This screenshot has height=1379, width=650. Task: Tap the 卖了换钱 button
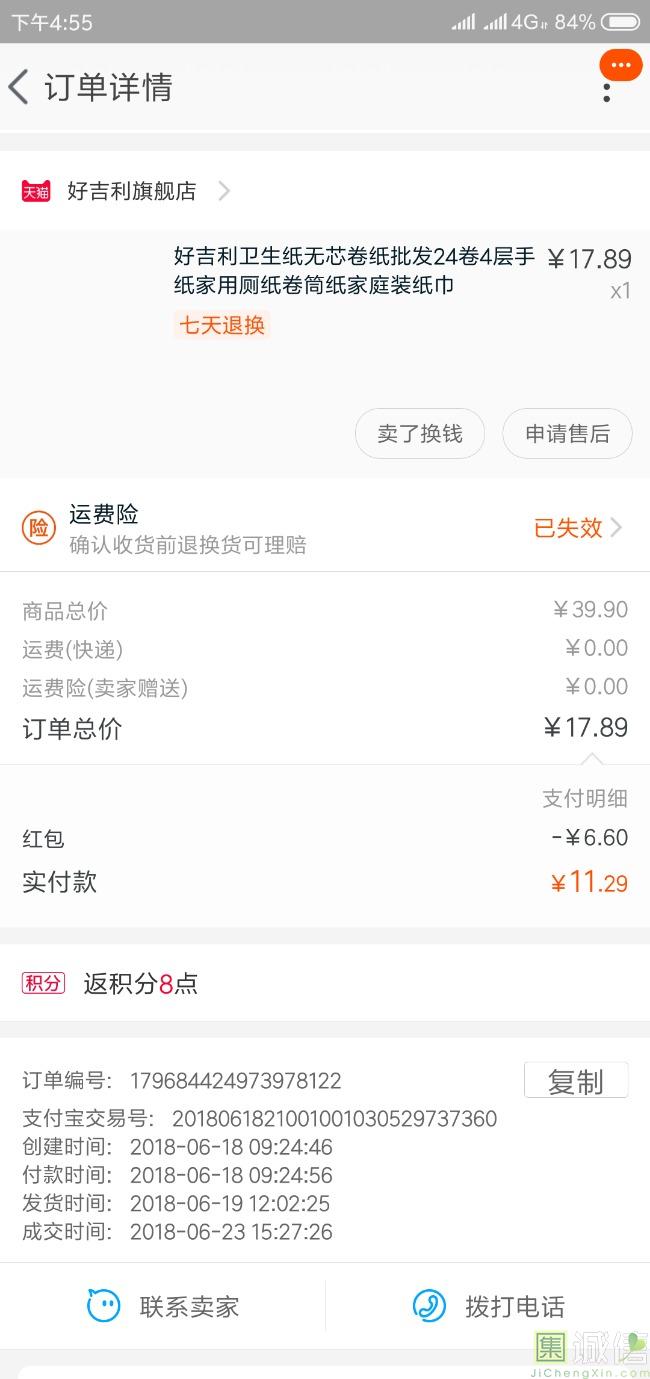pyautogui.click(x=420, y=434)
